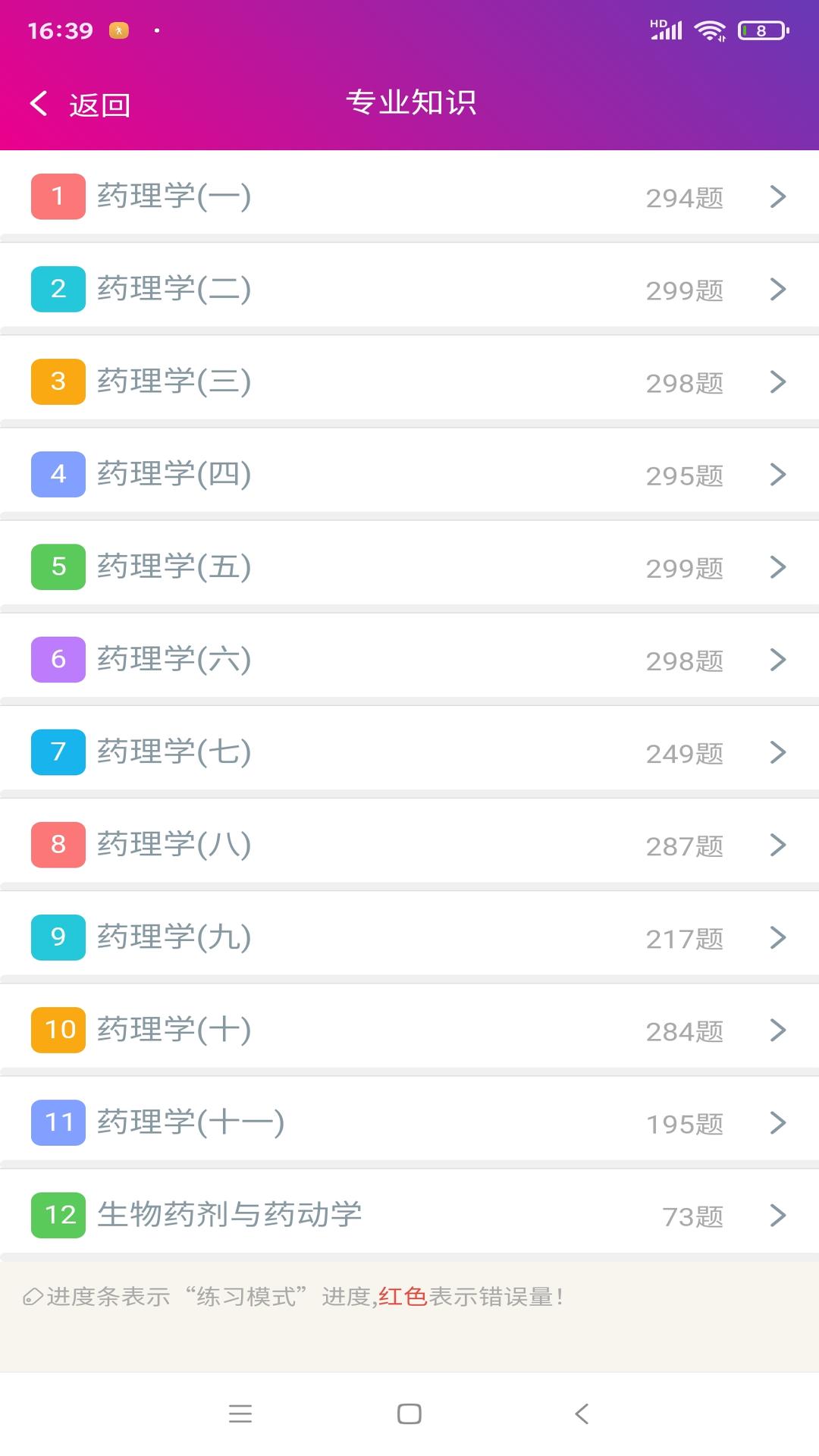Expand 药理学(十一) with its chevron
The height and width of the screenshot is (1456, 819).
click(777, 1122)
